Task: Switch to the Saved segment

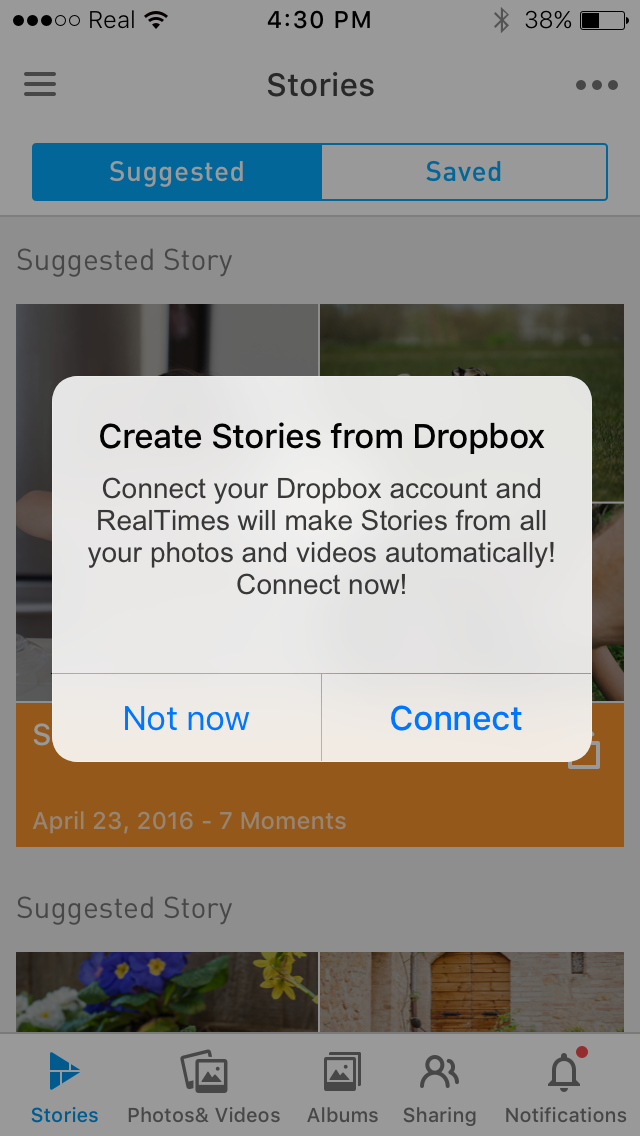Action: 464,172
